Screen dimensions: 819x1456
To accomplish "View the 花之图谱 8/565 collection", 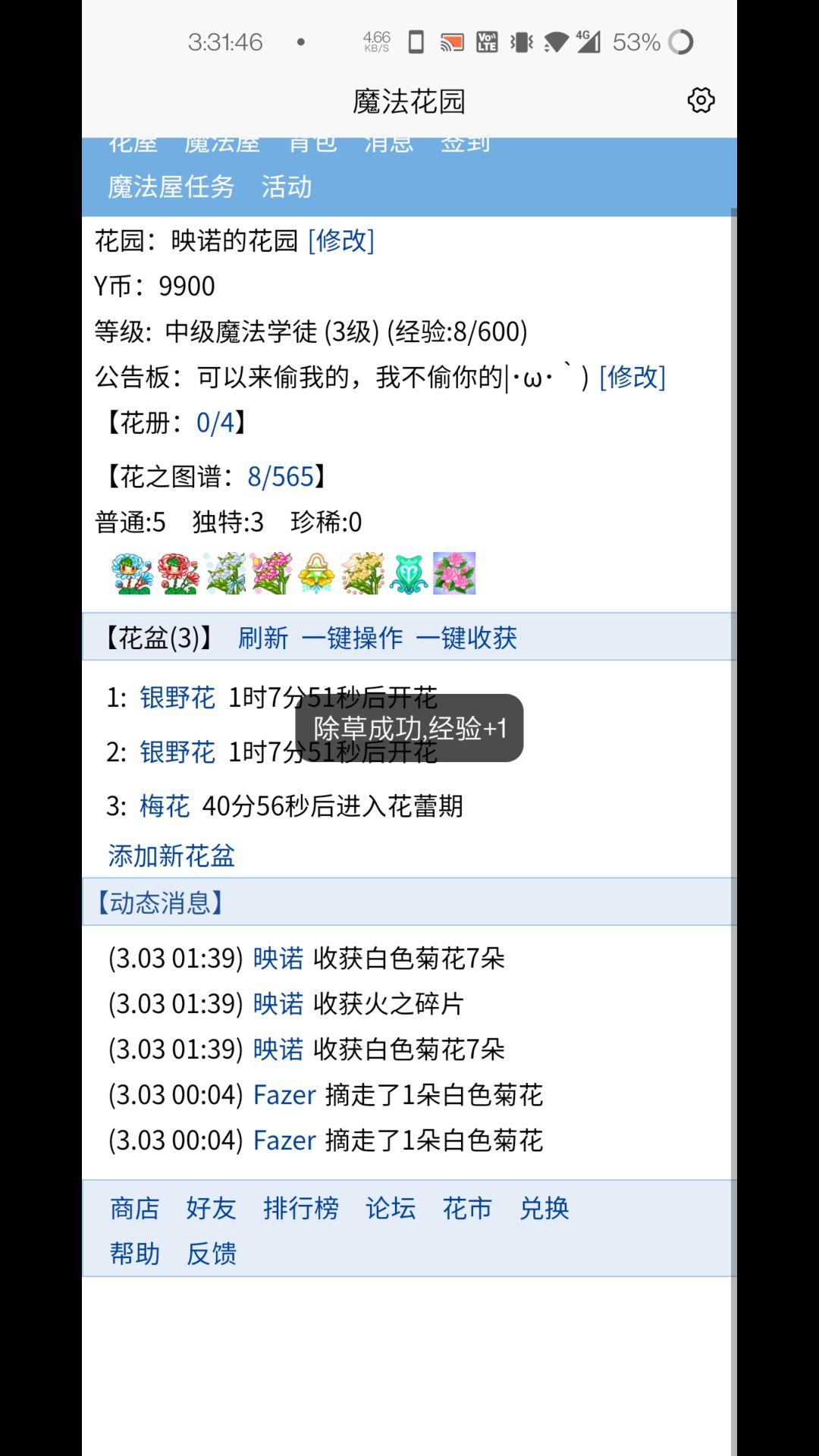I will [281, 477].
